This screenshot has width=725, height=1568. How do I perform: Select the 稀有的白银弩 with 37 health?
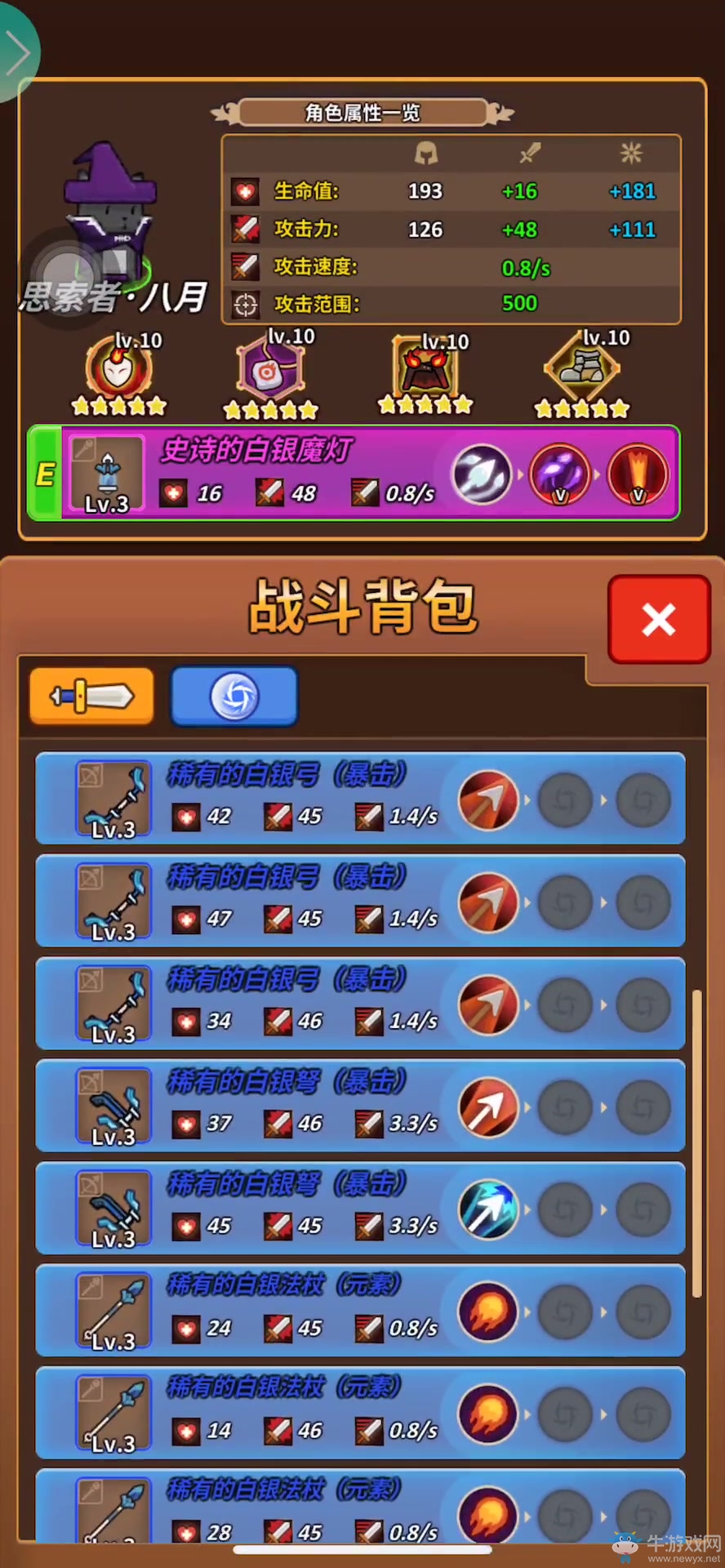[360, 1105]
